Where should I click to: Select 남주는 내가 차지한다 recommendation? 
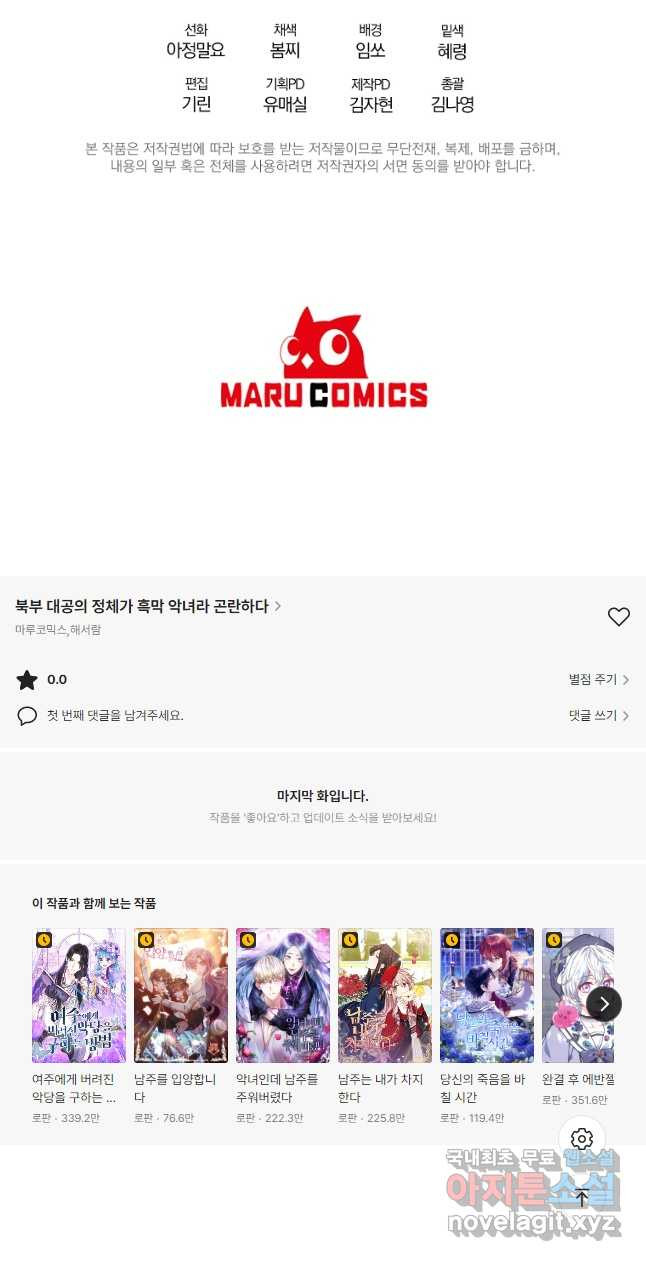click(x=385, y=995)
